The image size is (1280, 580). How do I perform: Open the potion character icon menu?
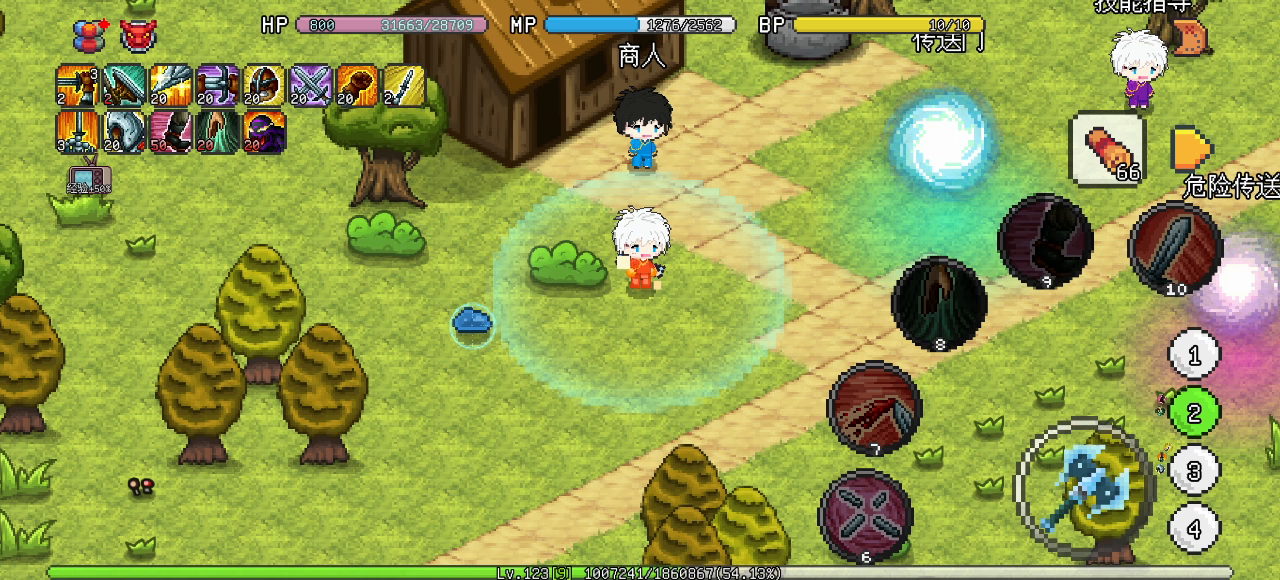[90, 36]
